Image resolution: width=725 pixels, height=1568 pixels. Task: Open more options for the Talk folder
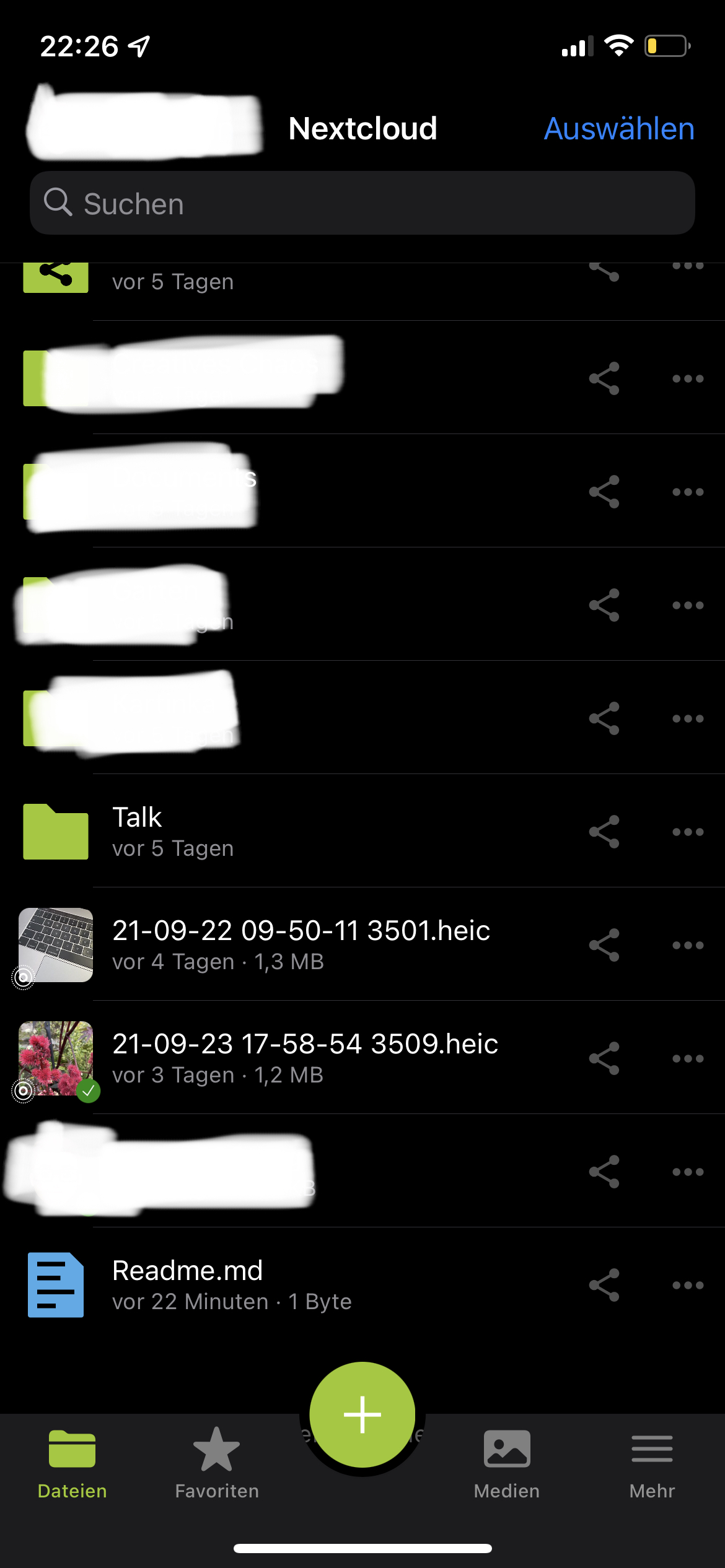[688, 831]
